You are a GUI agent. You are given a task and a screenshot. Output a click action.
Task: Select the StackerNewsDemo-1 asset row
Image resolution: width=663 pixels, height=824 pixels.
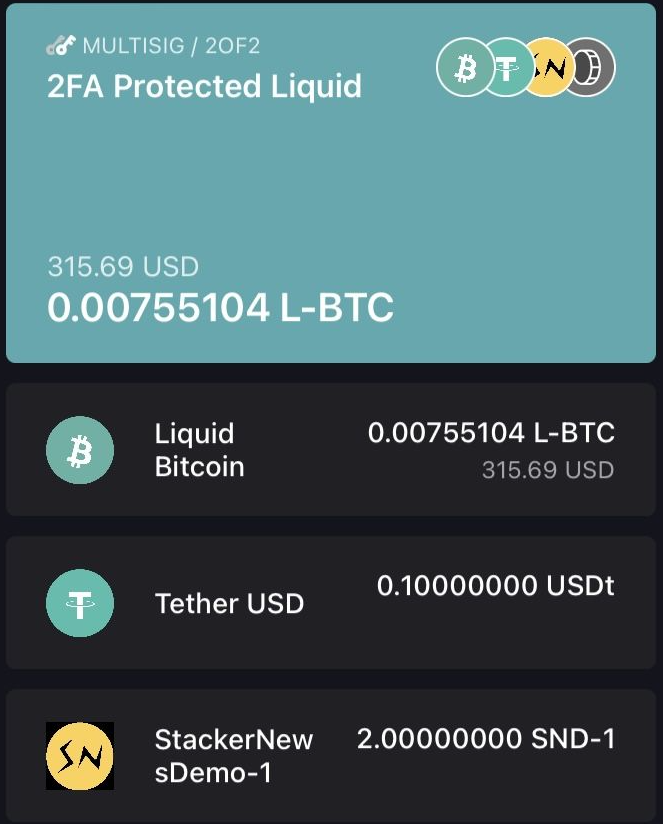point(330,754)
